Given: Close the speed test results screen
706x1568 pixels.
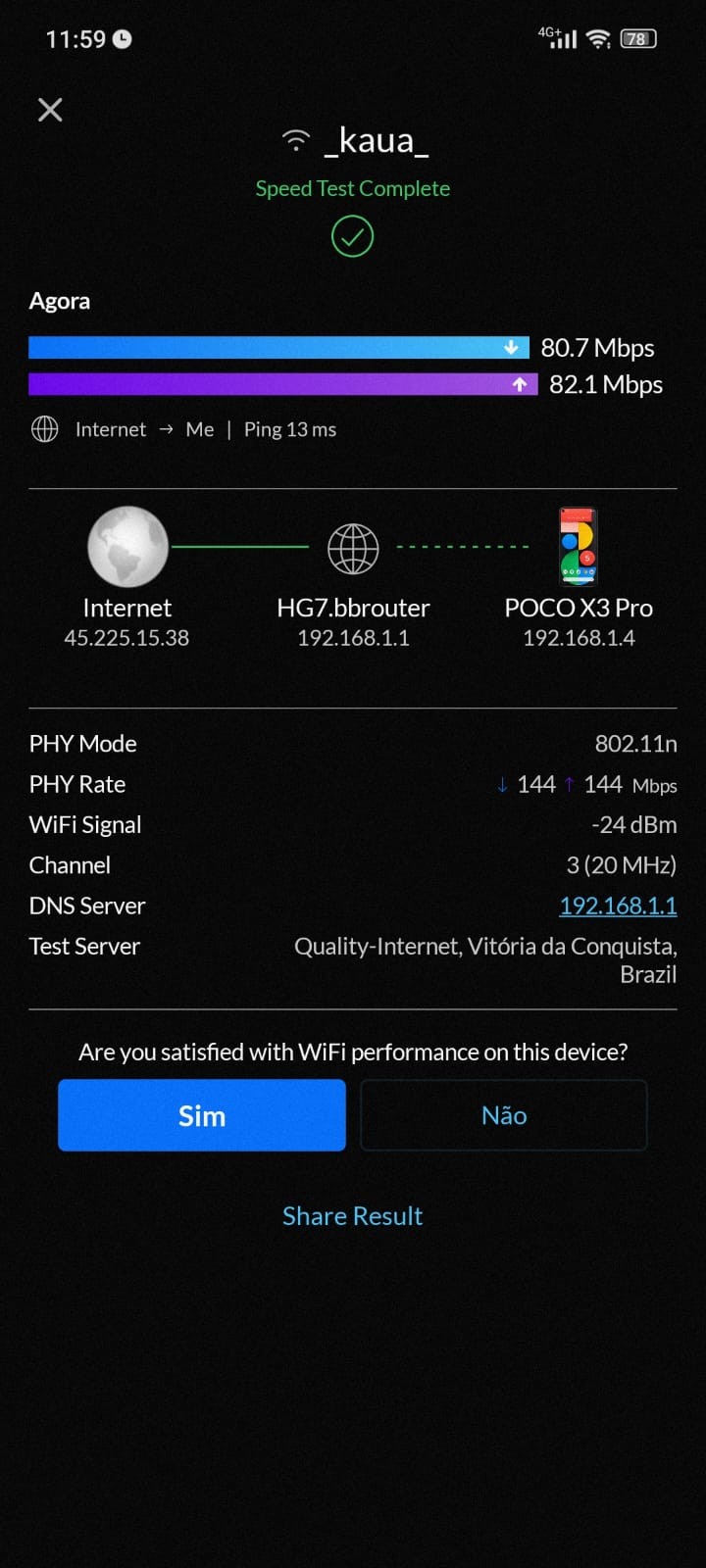Looking at the screenshot, I should click(x=50, y=110).
